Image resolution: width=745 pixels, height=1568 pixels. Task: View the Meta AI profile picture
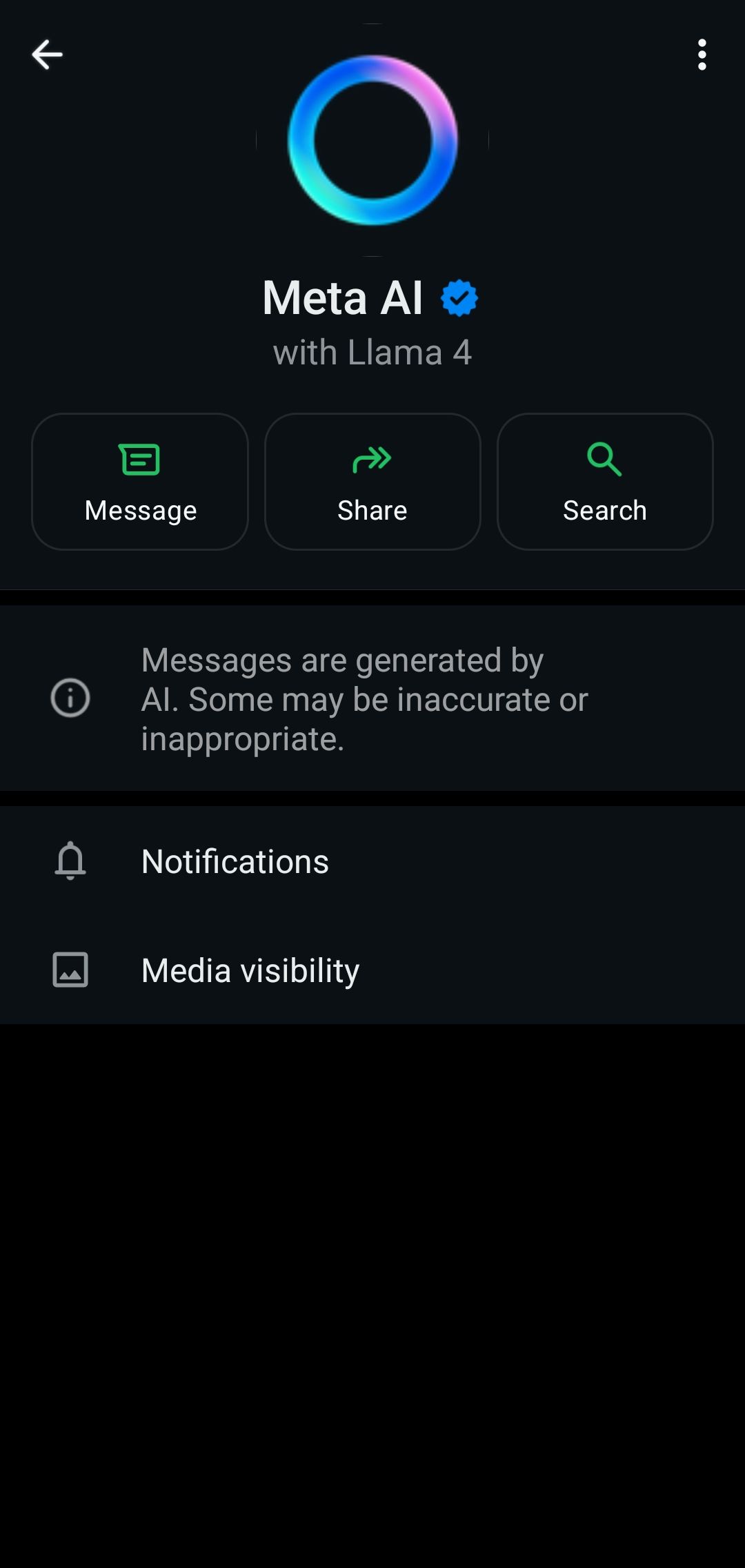(x=372, y=140)
